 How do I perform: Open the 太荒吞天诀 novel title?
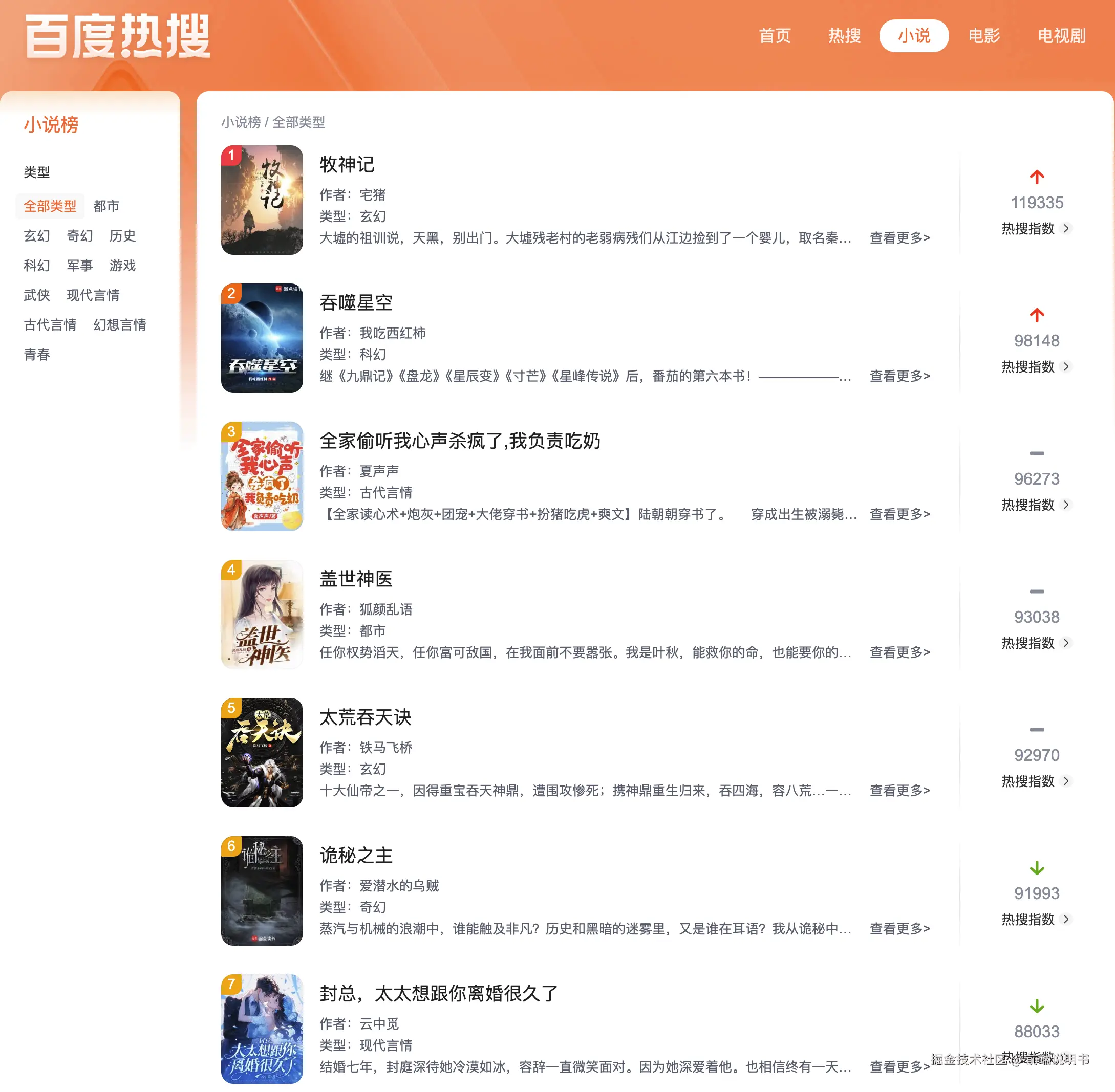[x=365, y=717]
